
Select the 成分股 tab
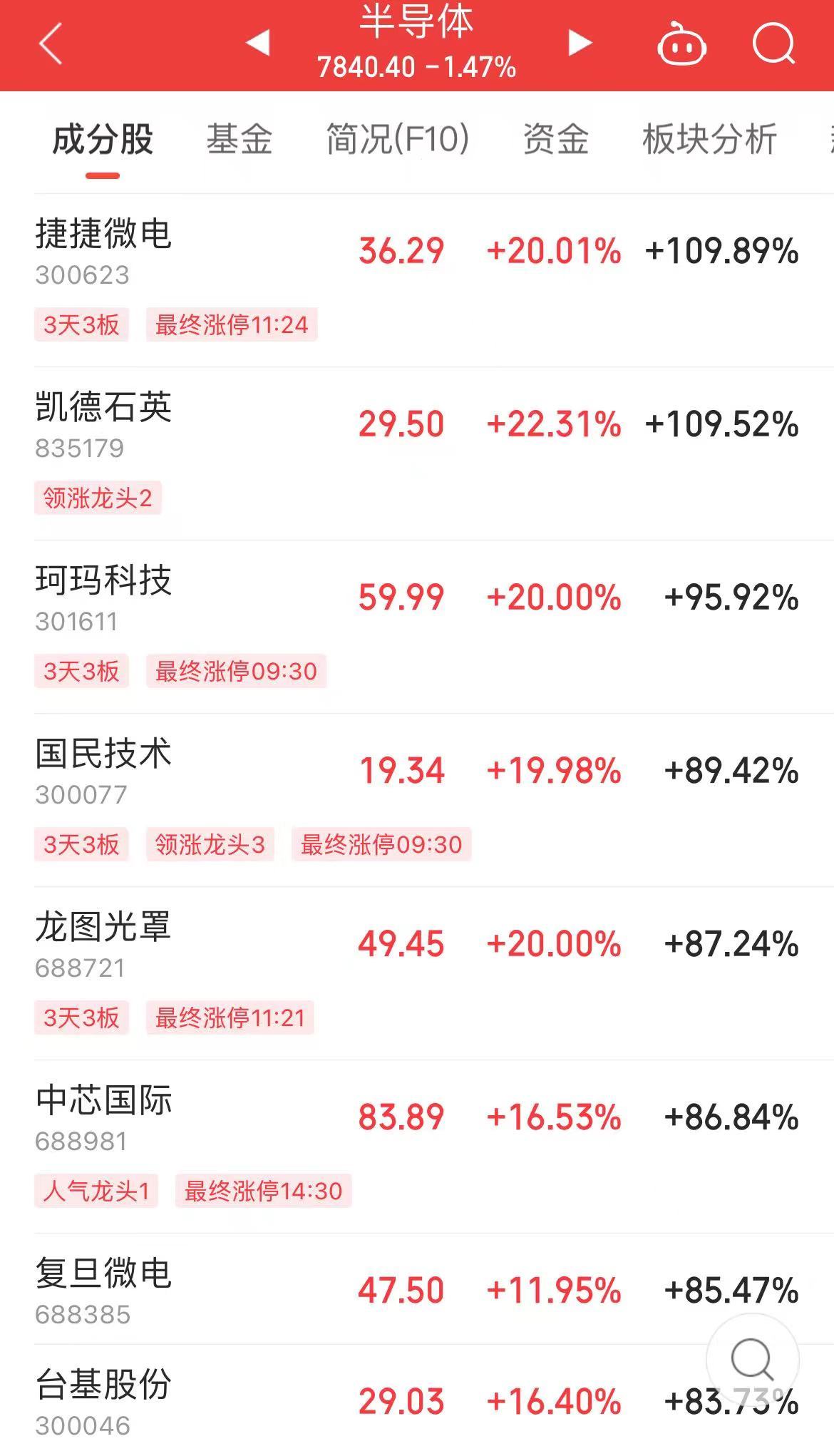(x=103, y=139)
